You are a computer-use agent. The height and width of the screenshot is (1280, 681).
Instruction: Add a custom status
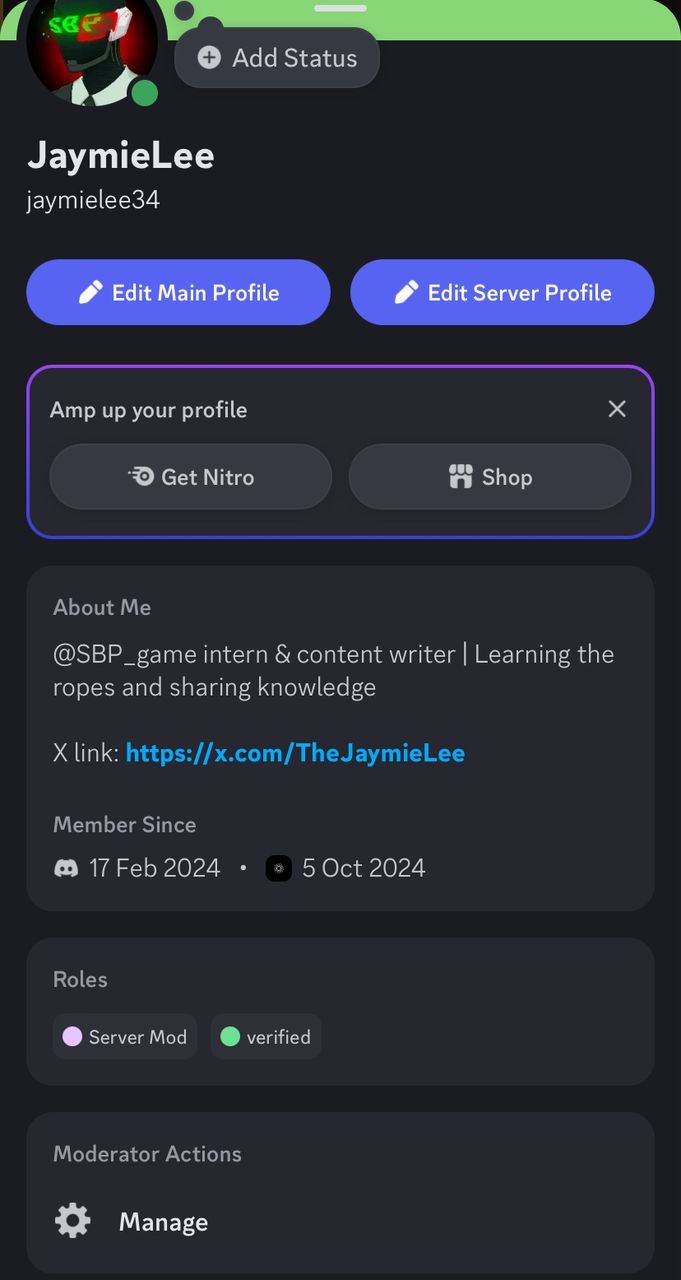click(x=277, y=58)
